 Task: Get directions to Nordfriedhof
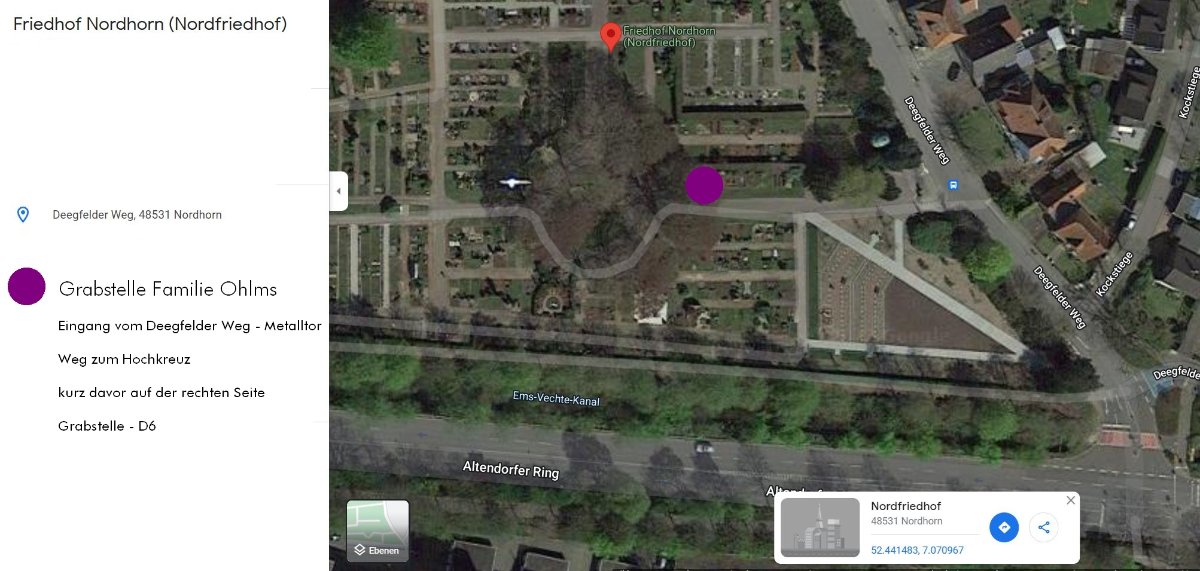coord(1004,527)
